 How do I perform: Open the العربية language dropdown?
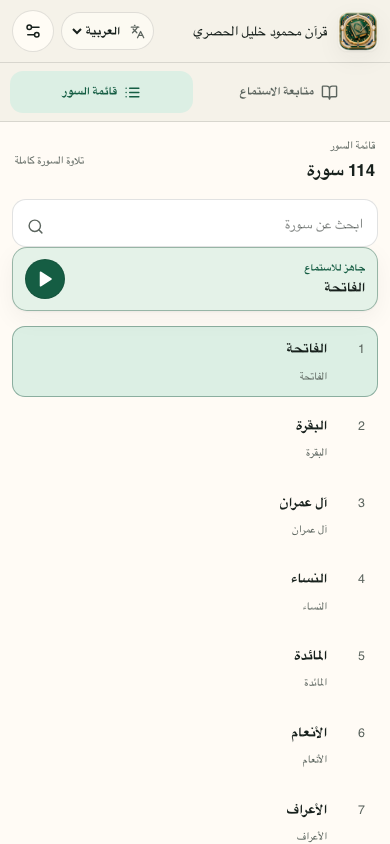[x=108, y=31]
